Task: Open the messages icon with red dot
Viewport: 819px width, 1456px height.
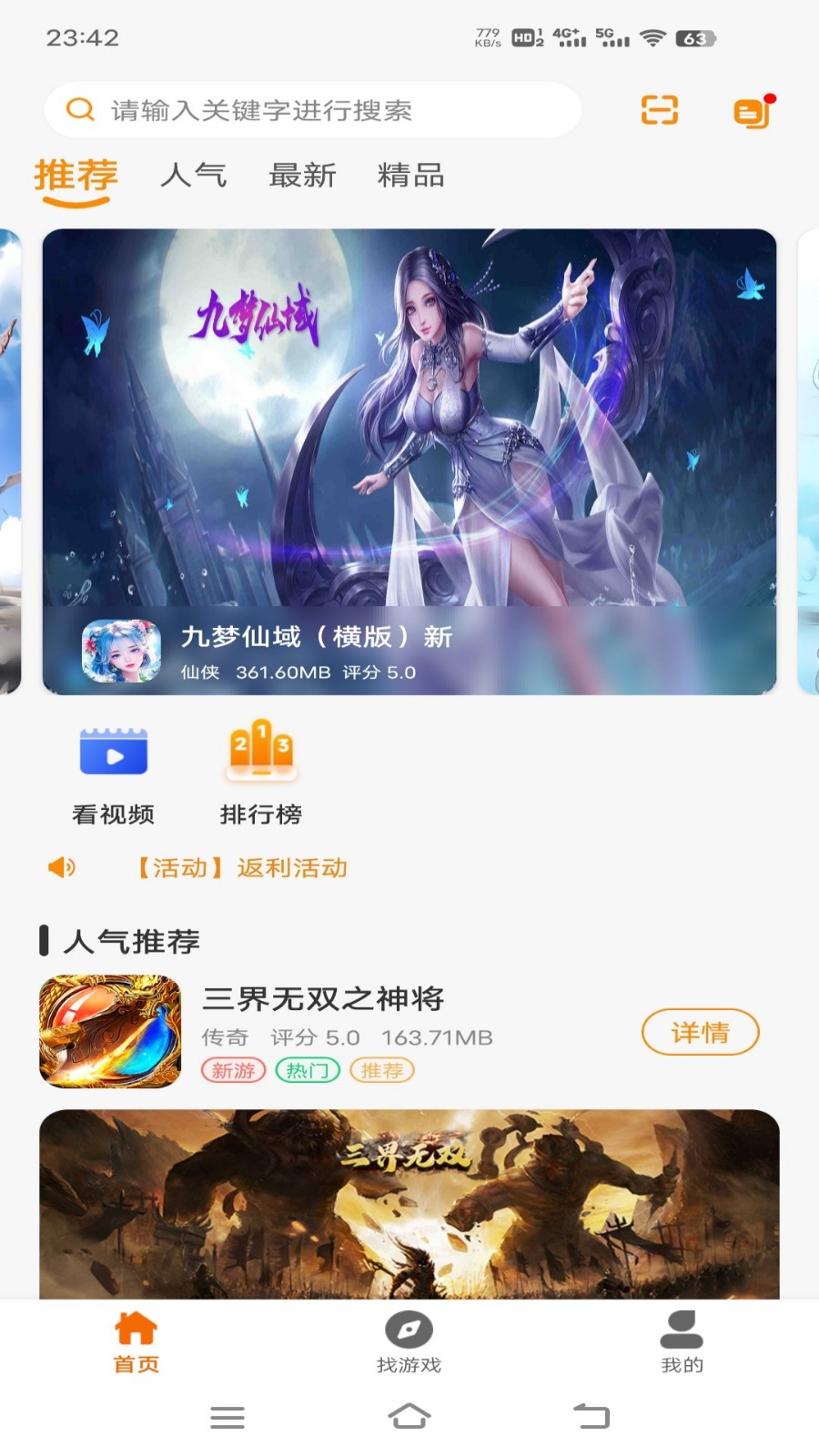Action: click(753, 112)
